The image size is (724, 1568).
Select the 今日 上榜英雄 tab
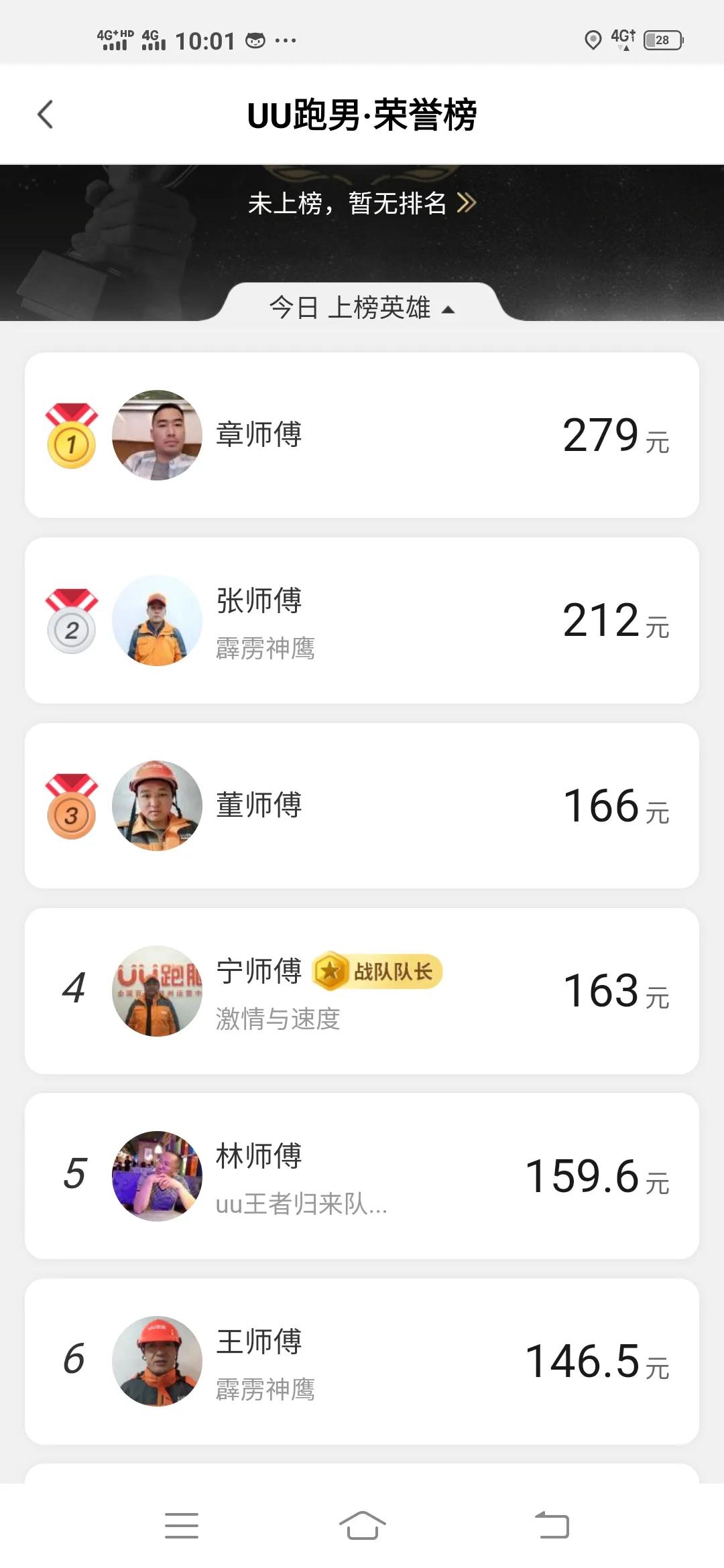point(349,307)
